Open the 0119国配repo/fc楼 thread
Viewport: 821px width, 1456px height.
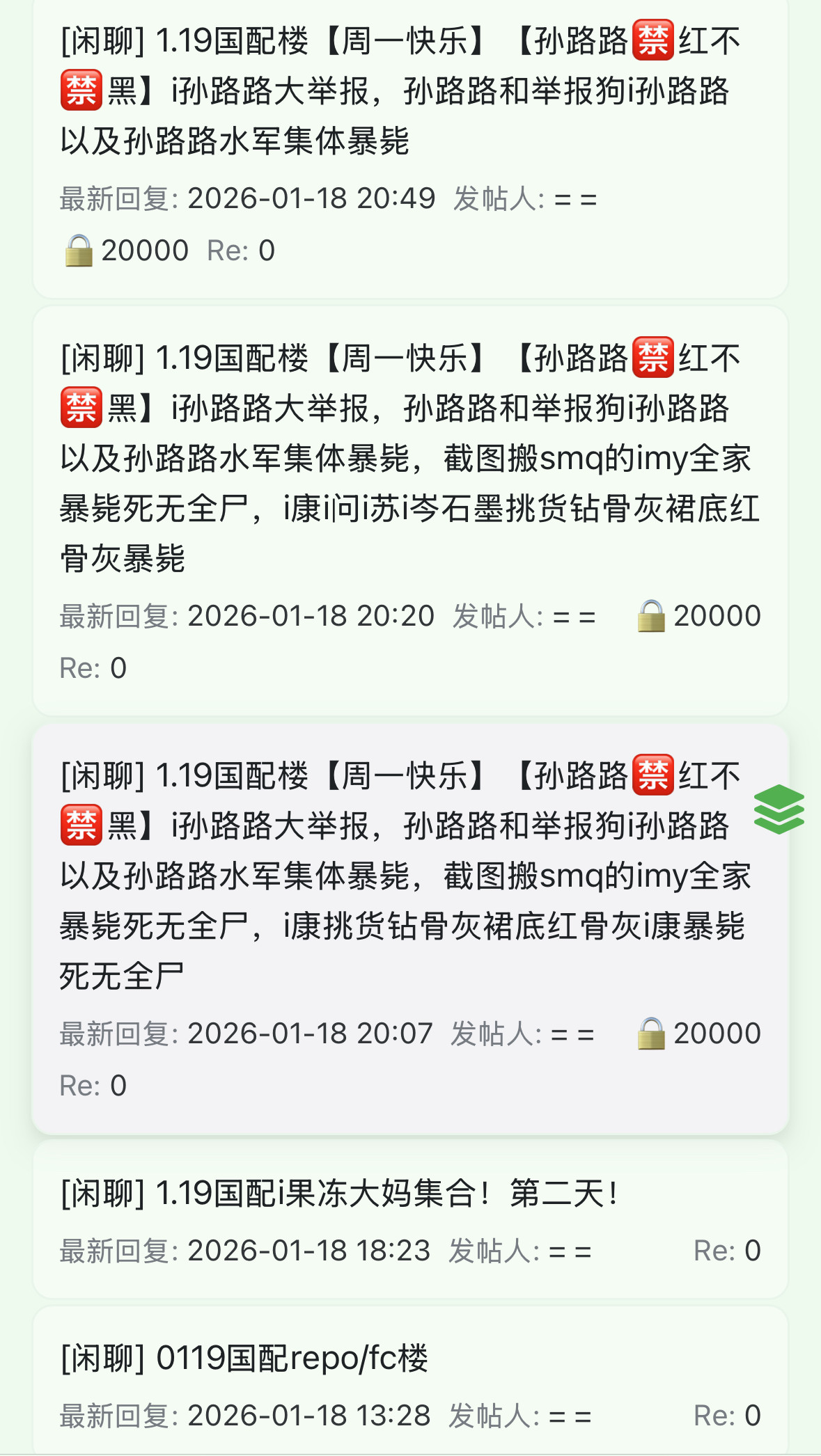pos(245,1359)
